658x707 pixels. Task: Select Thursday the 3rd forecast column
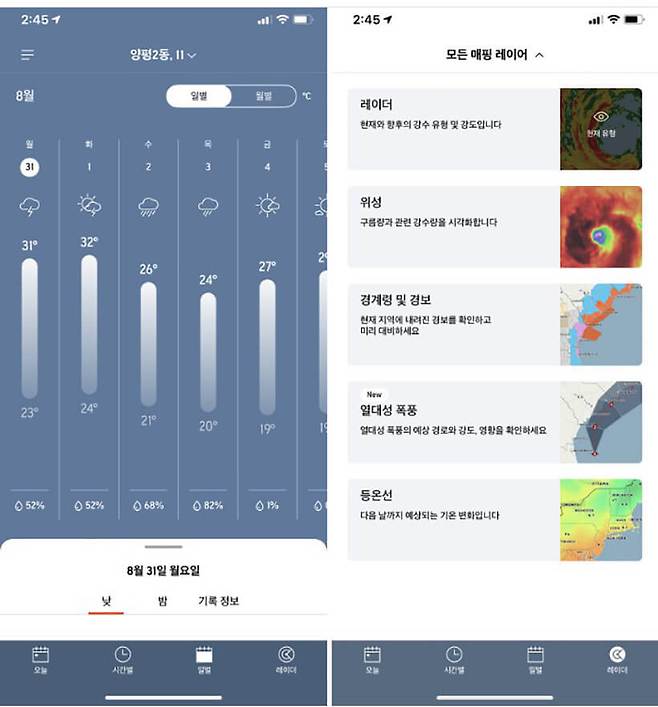[x=208, y=329]
